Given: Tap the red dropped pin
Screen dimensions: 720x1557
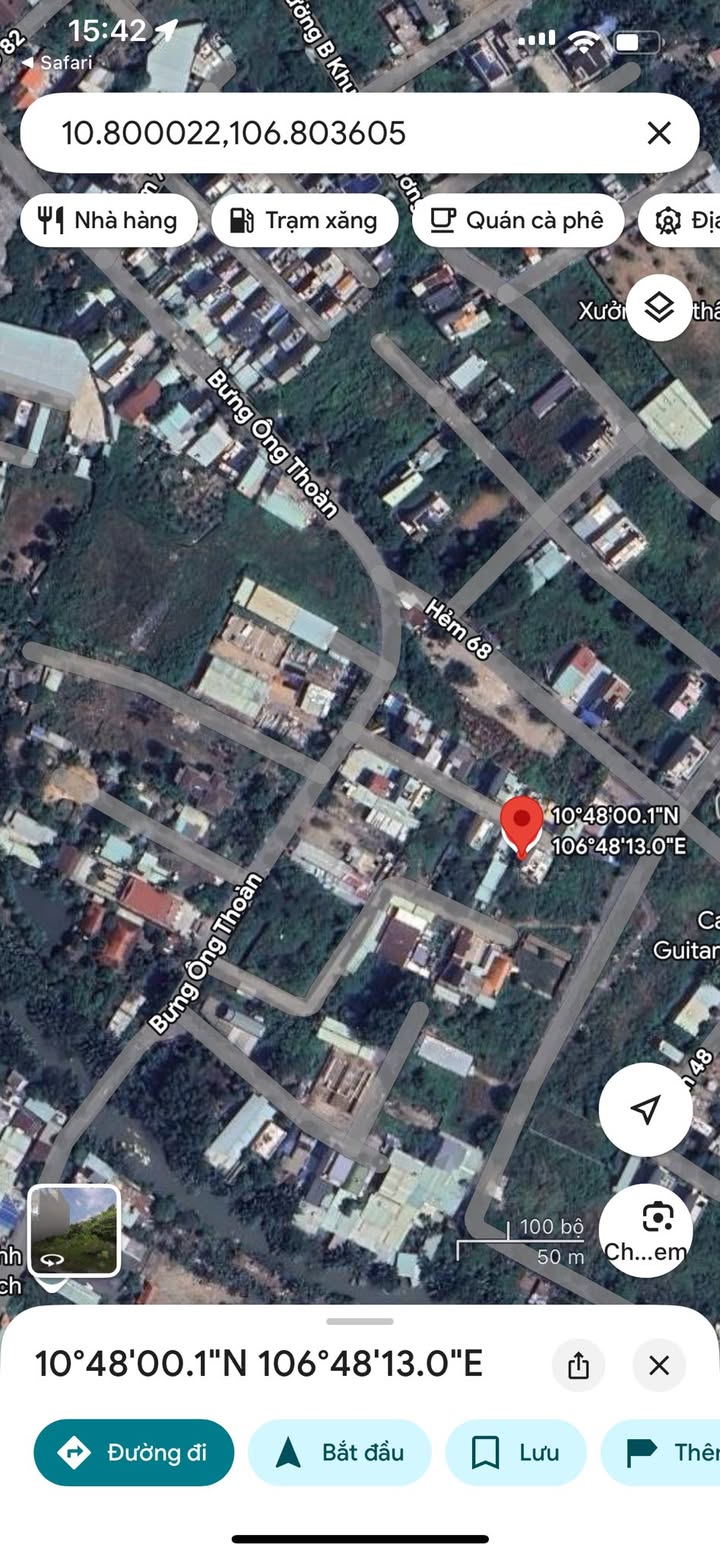Looking at the screenshot, I should pyautogui.click(x=521, y=827).
